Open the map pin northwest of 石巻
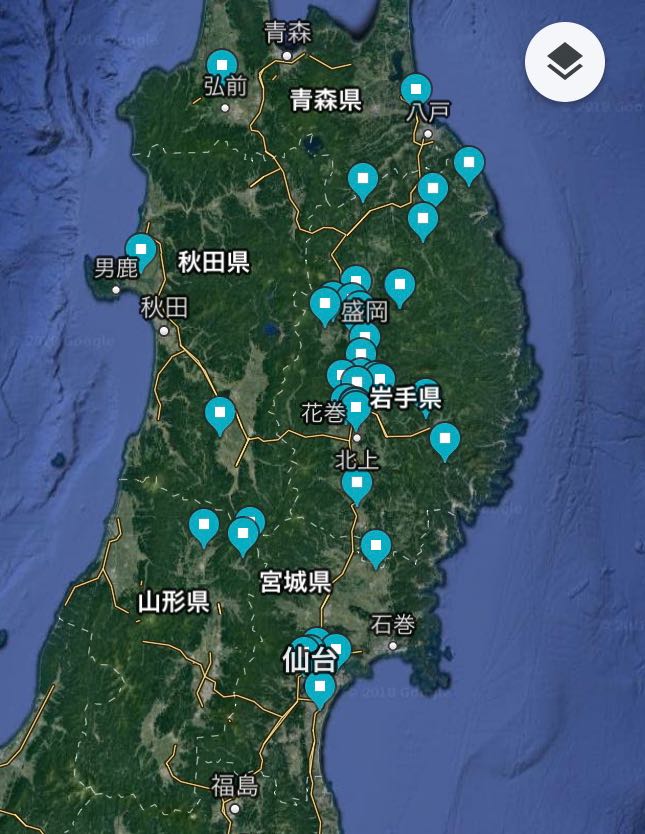This screenshot has width=645, height=834. 375,546
